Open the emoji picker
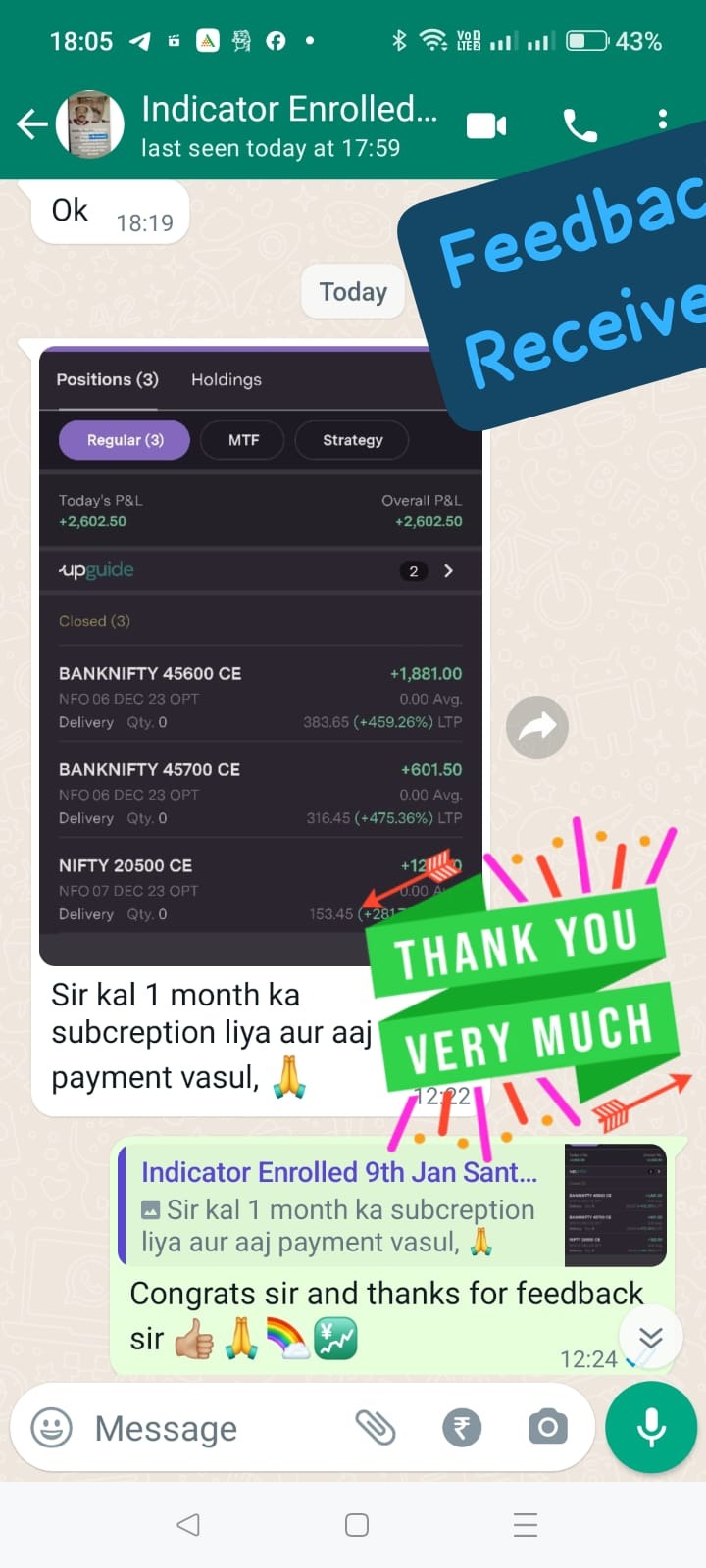The height and width of the screenshot is (1568, 706). click(x=51, y=1428)
